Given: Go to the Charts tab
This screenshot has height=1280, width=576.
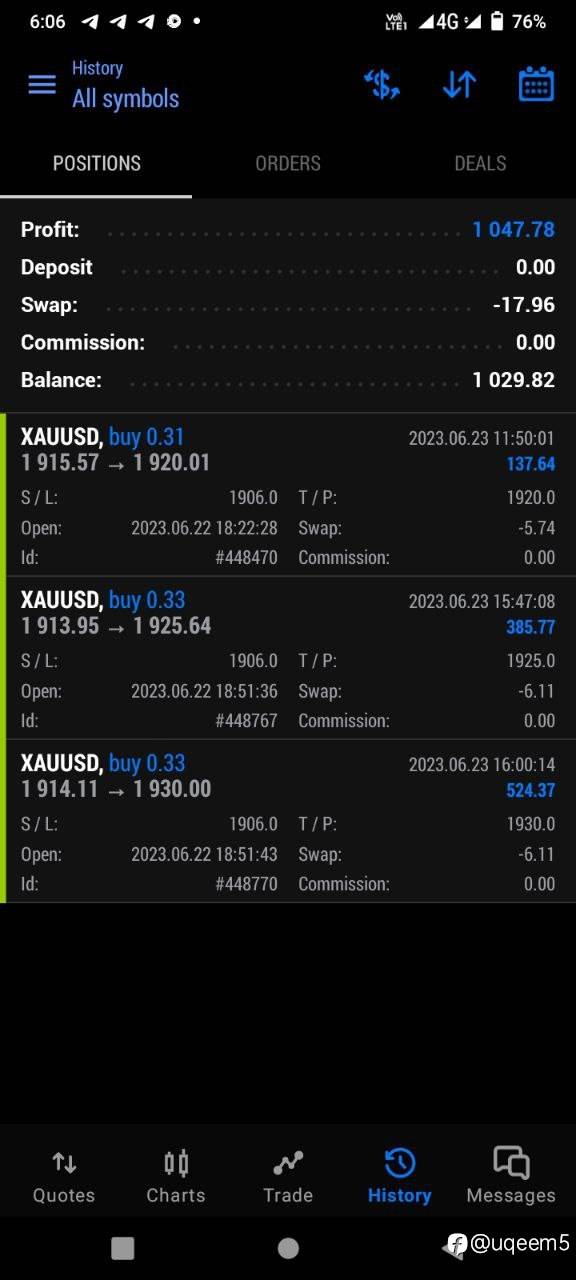Looking at the screenshot, I should coord(176,1177).
